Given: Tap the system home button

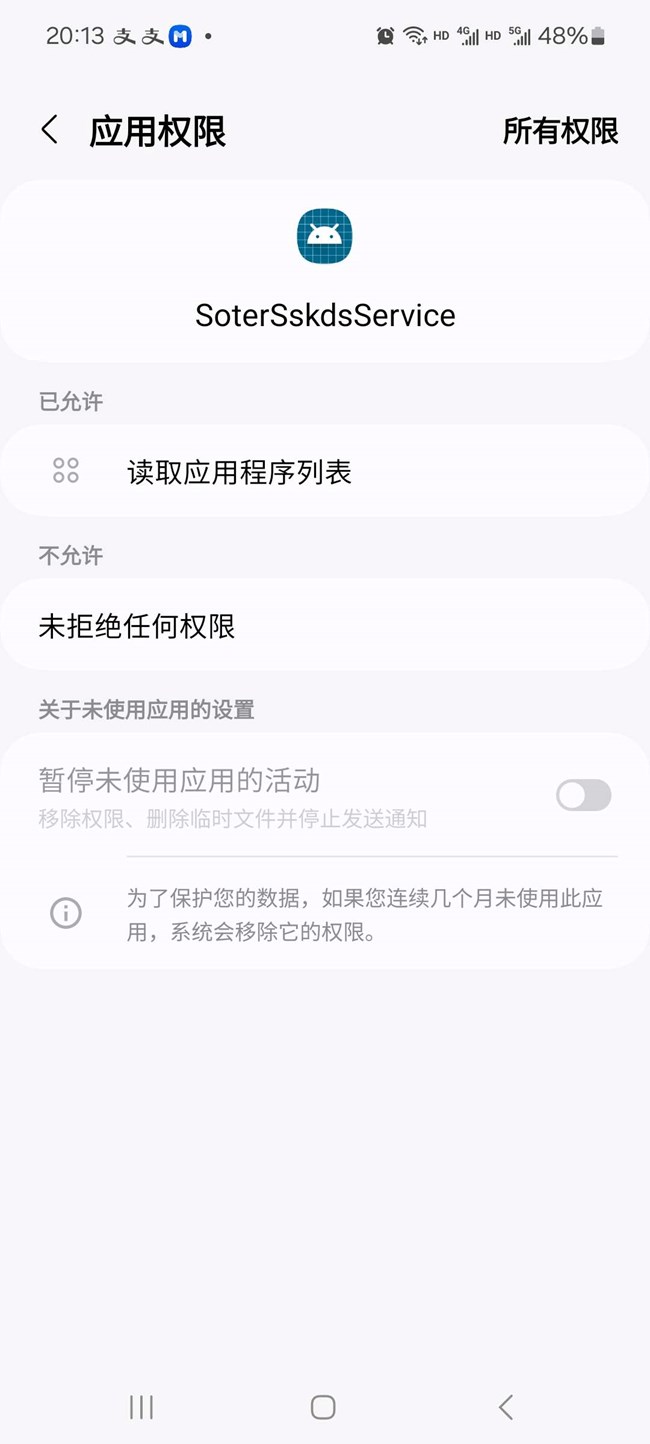Looking at the screenshot, I should tap(323, 1407).
